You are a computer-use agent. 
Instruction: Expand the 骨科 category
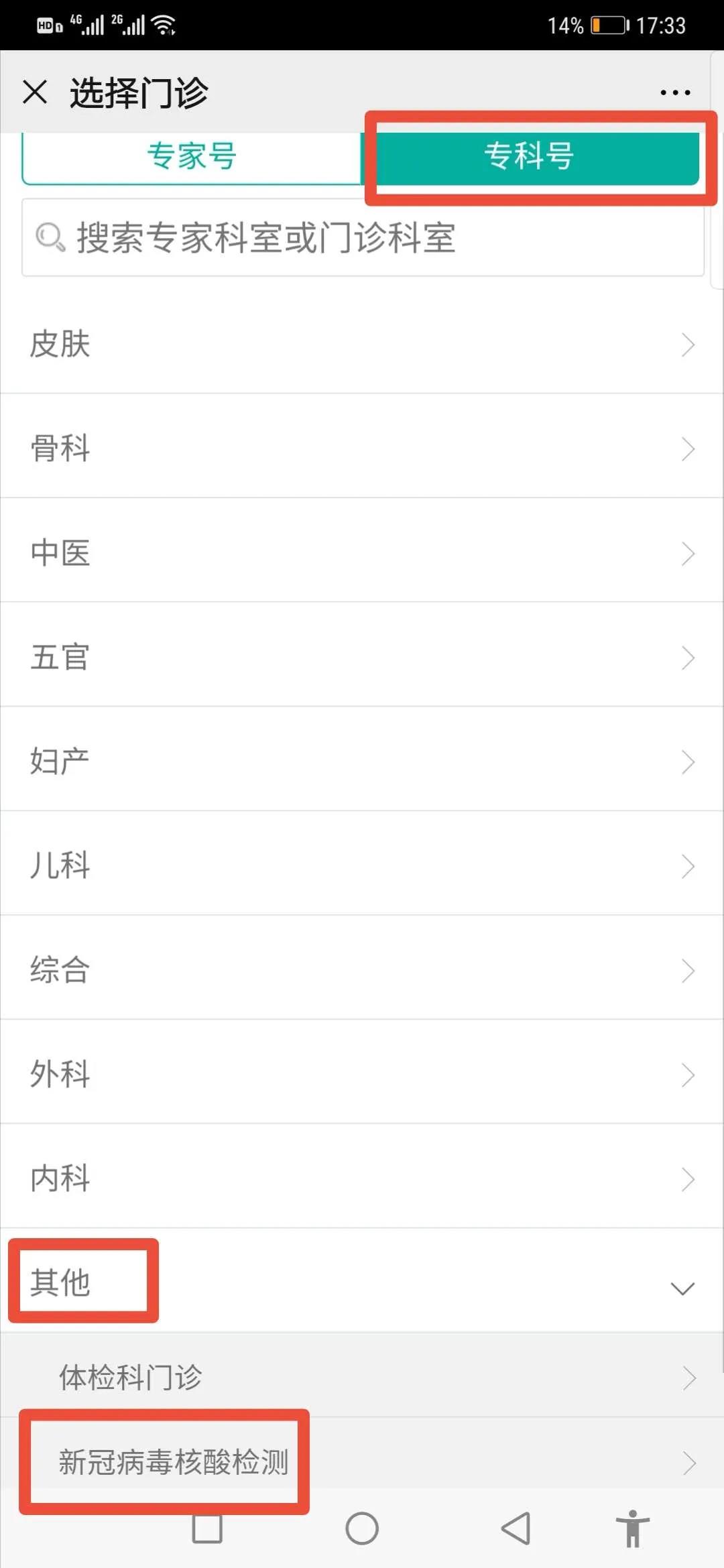[x=362, y=447]
